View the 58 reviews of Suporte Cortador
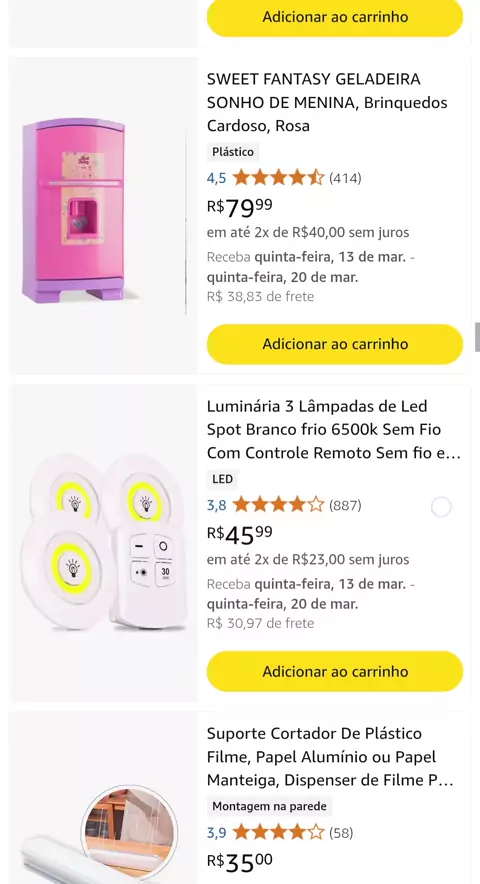The height and width of the screenshot is (884, 480). pos(341,832)
